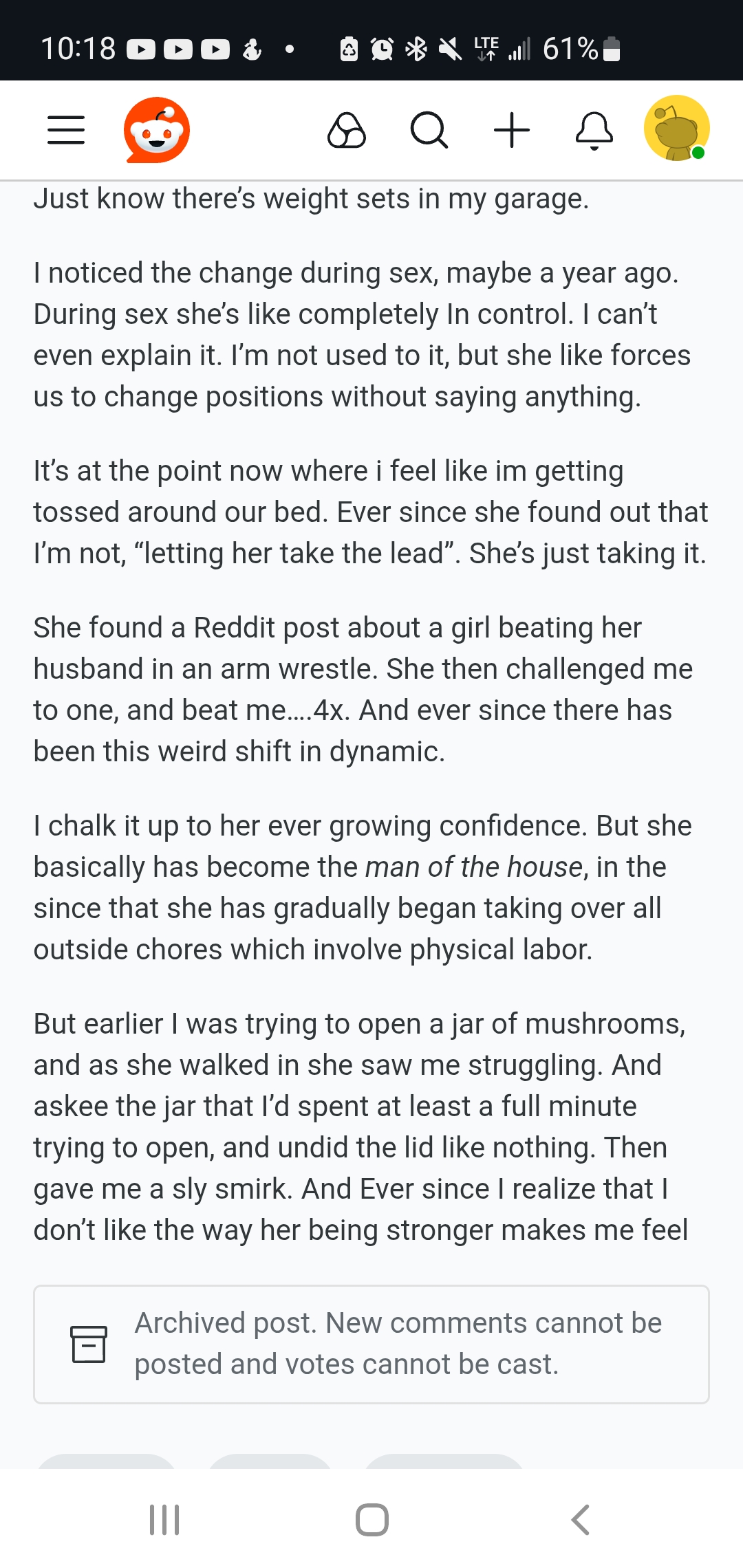
Task: Open the search magnifier
Action: [x=429, y=130]
